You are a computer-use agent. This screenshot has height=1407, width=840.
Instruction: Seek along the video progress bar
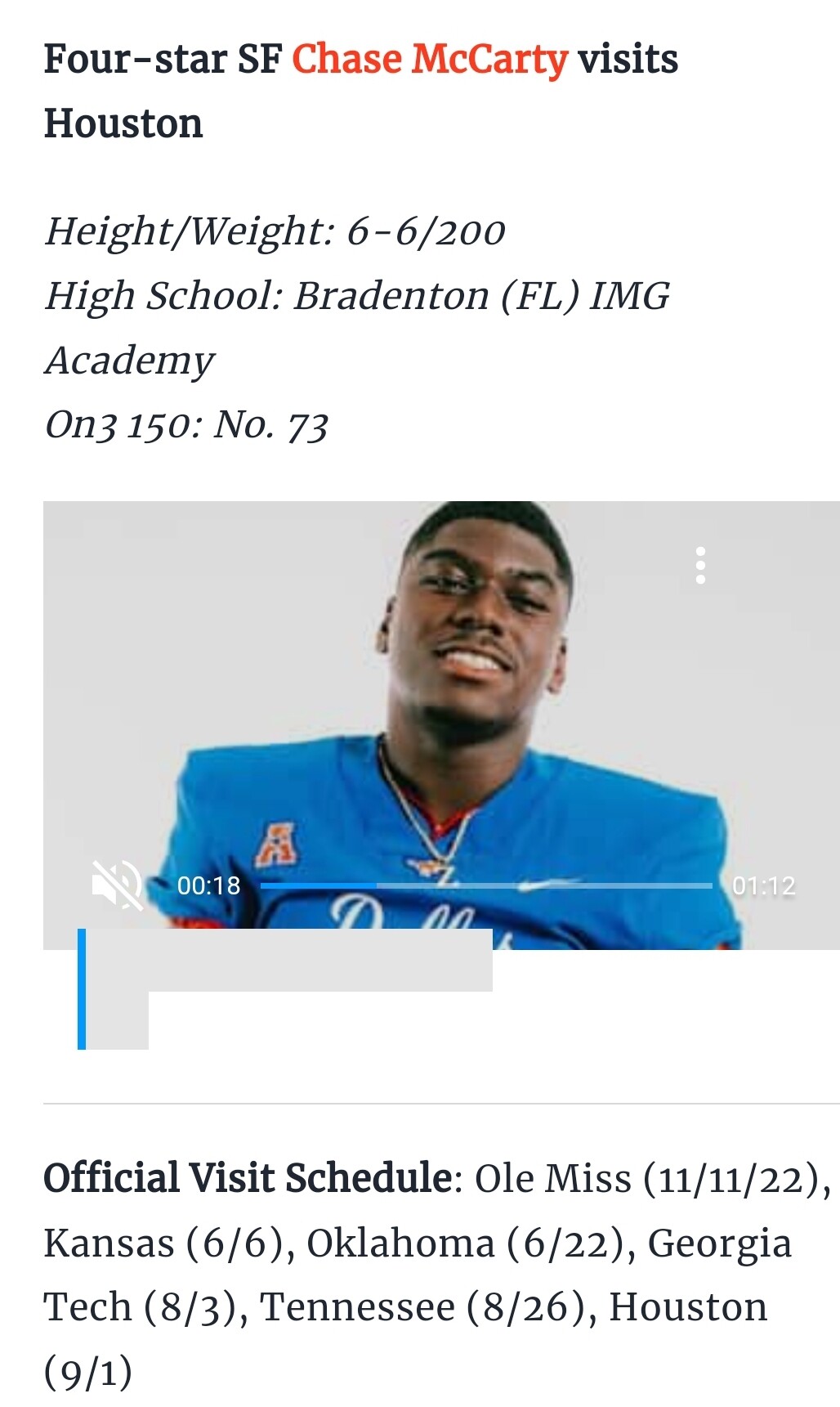click(x=486, y=885)
